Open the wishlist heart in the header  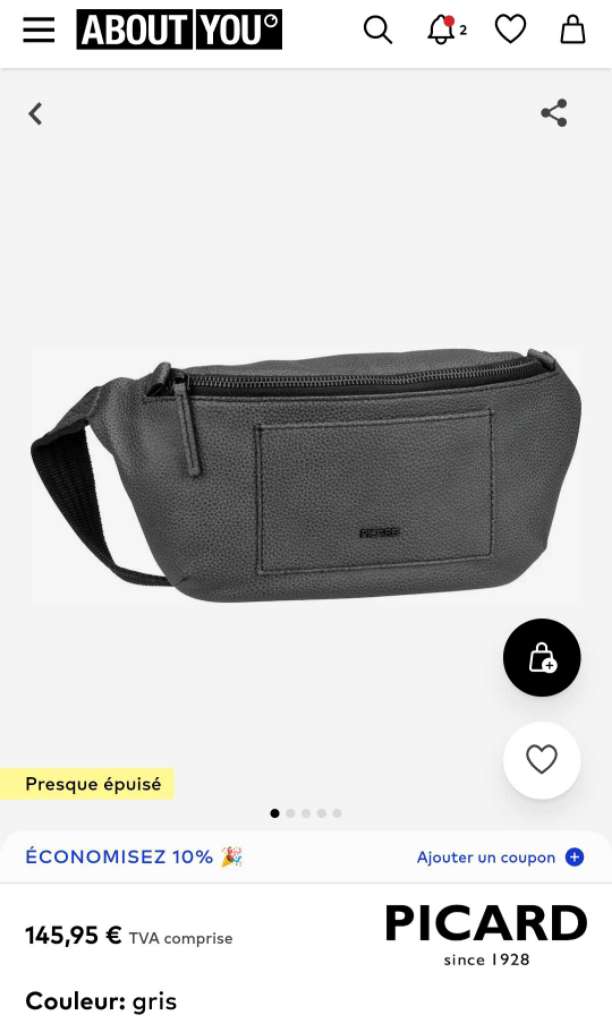point(510,30)
